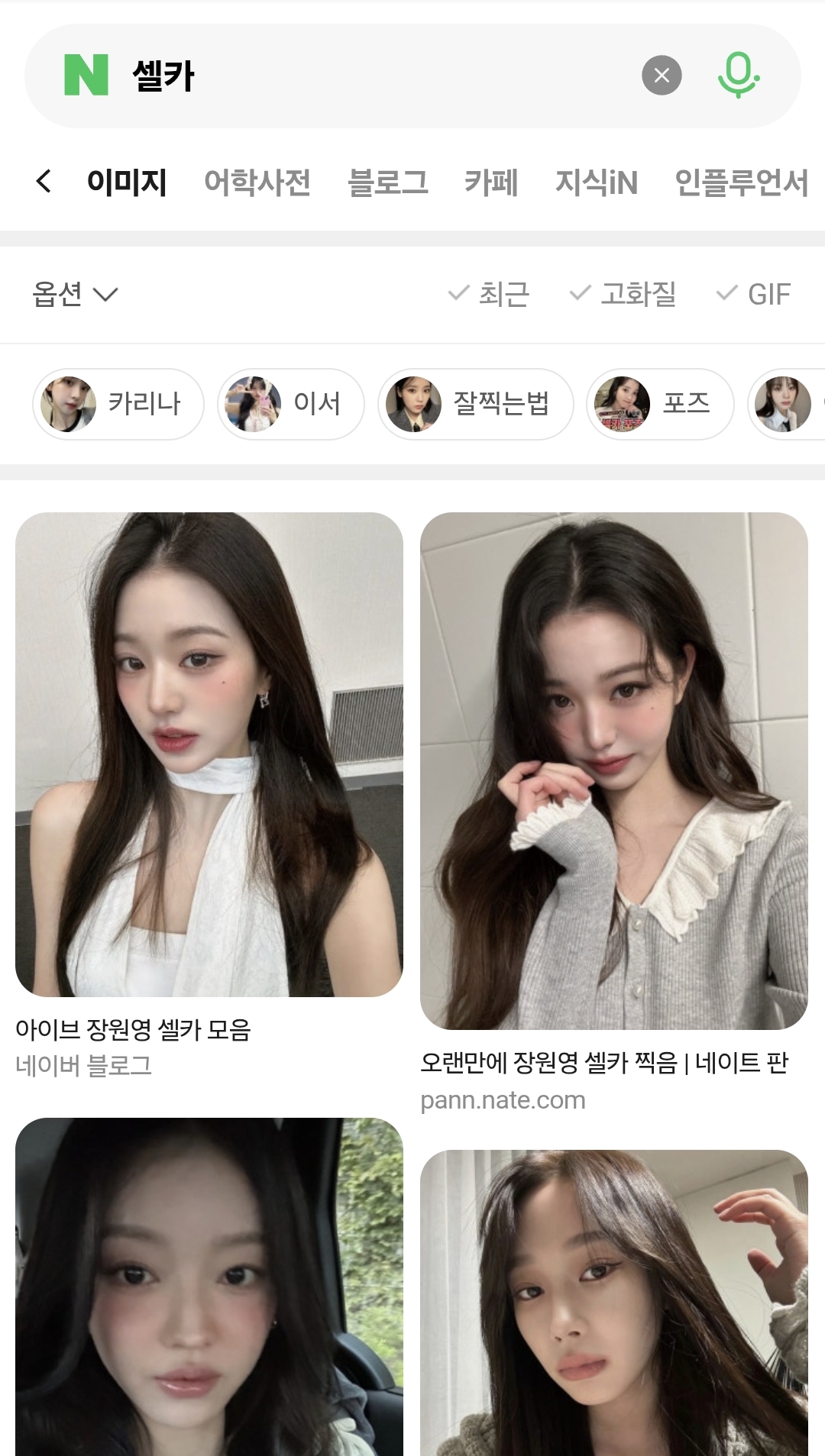
Task: Start voice search with the microphone icon
Action: point(739,76)
